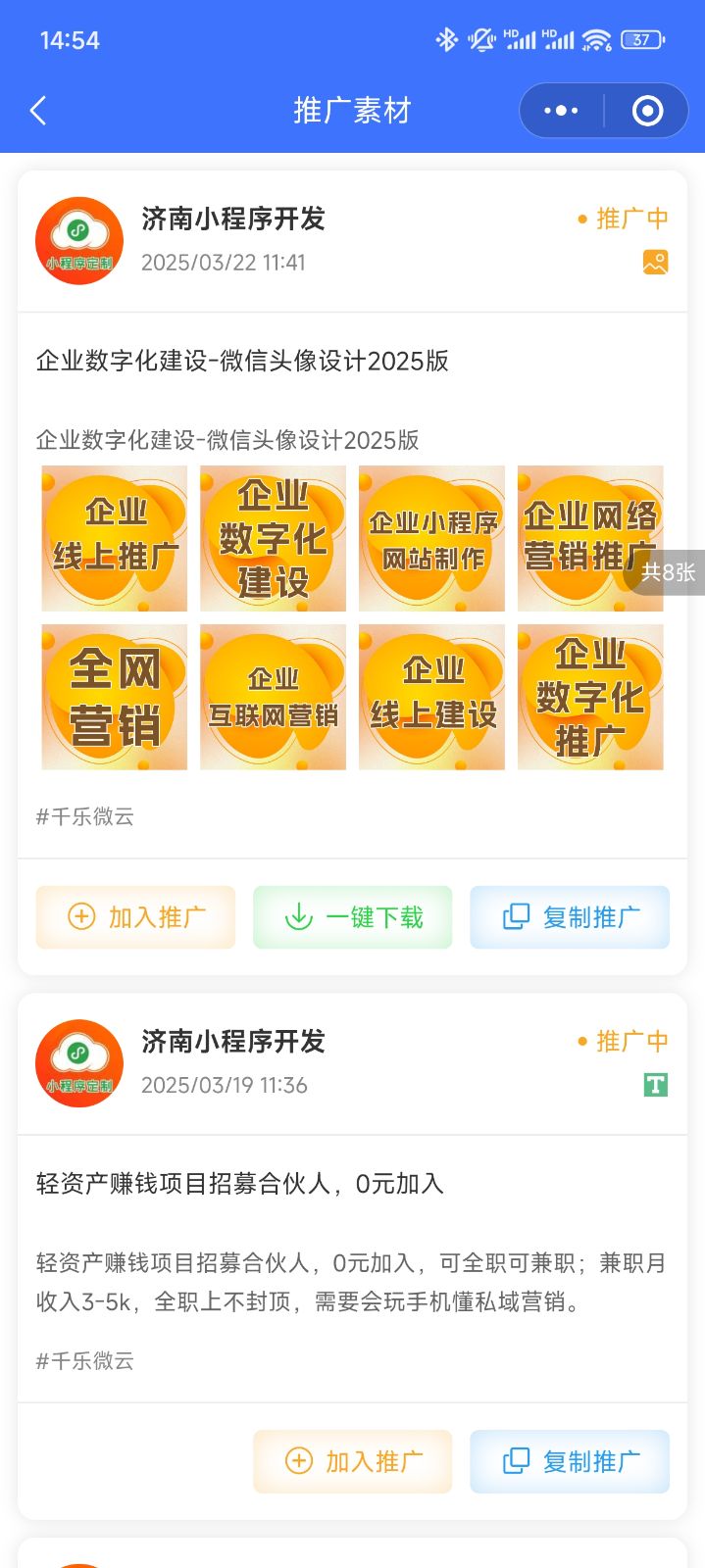
Task: Tap 复制推广 on the 微信头像设计 post
Action: coord(570,917)
